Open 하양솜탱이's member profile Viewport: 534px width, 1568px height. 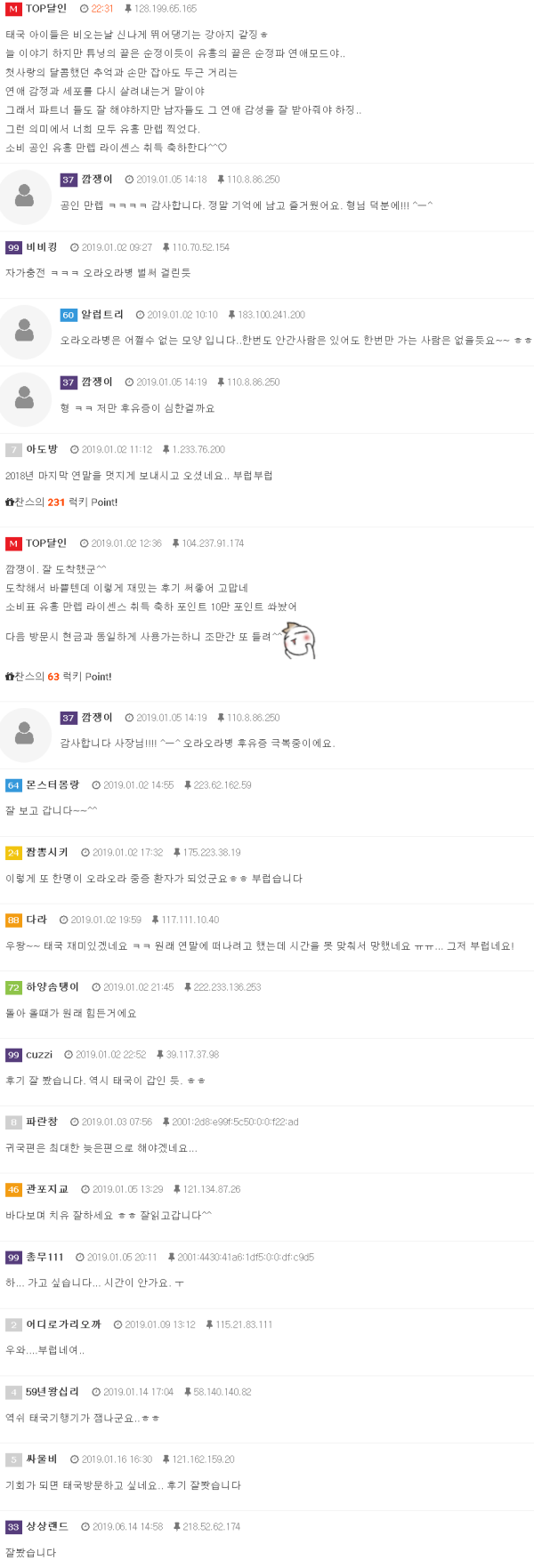53,987
